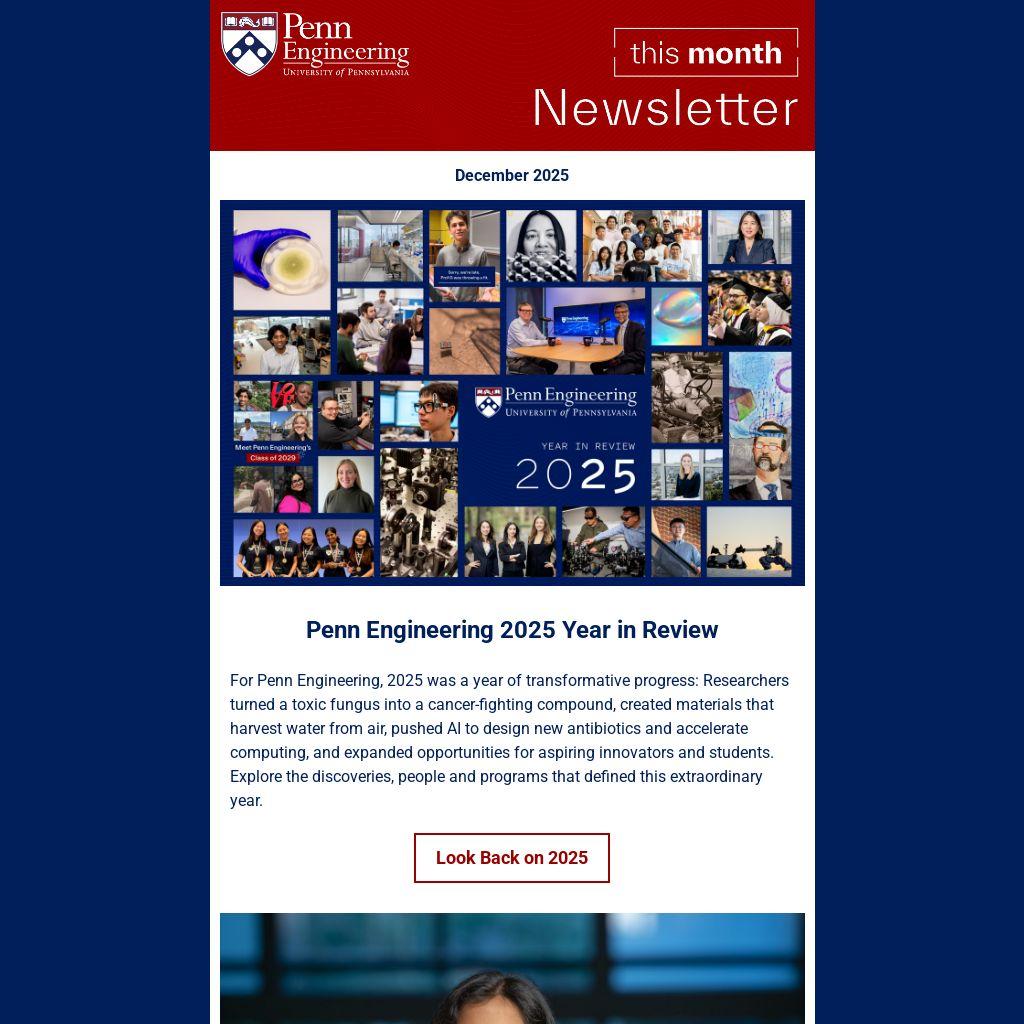Open the 2025 Year in Review collage image
The height and width of the screenshot is (1024, 1024).
click(512, 393)
